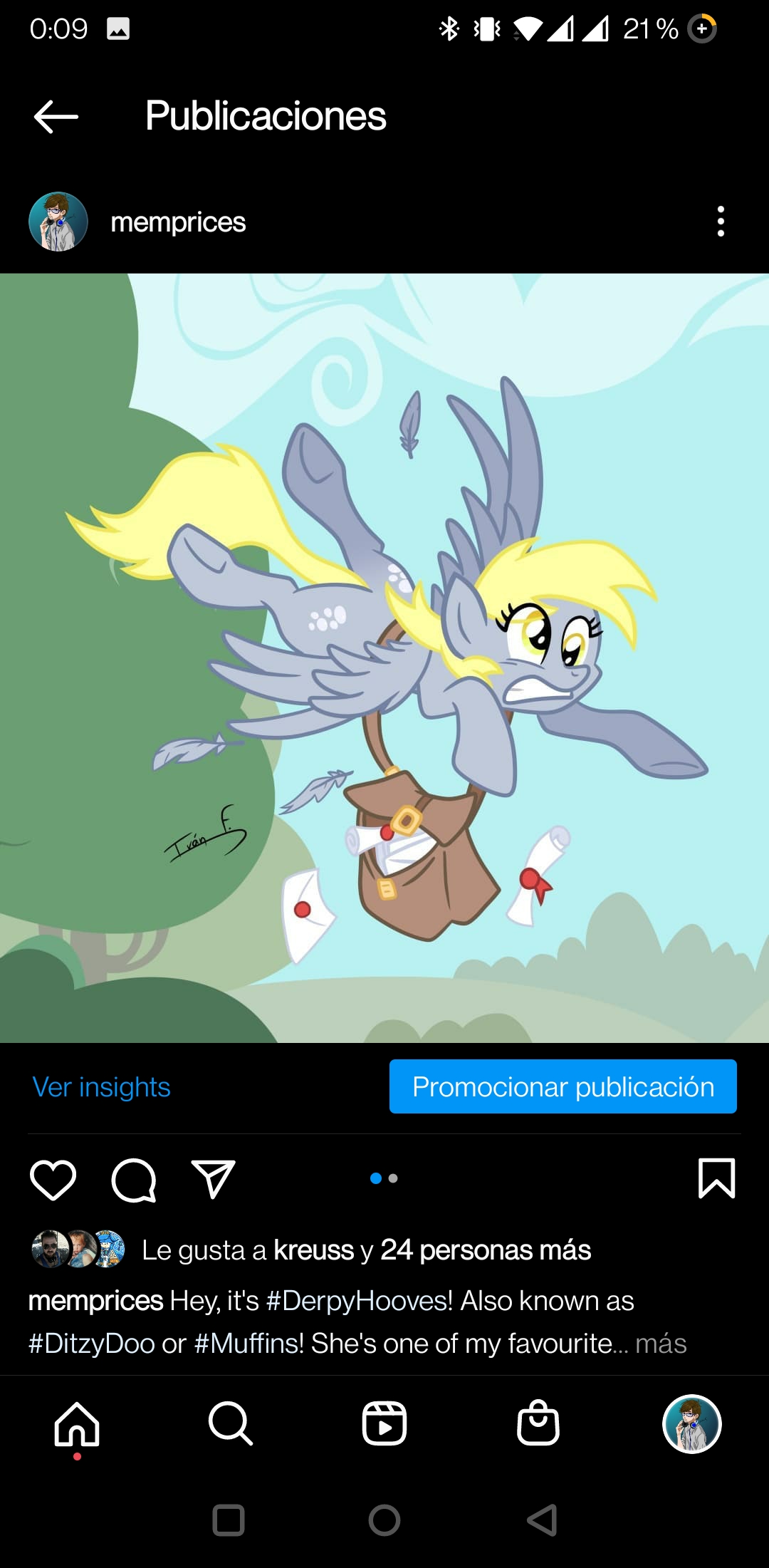The height and width of the screenshot is (1568, 769).
Task: Tap the system recent apps button
Action: click(229, 1520)
